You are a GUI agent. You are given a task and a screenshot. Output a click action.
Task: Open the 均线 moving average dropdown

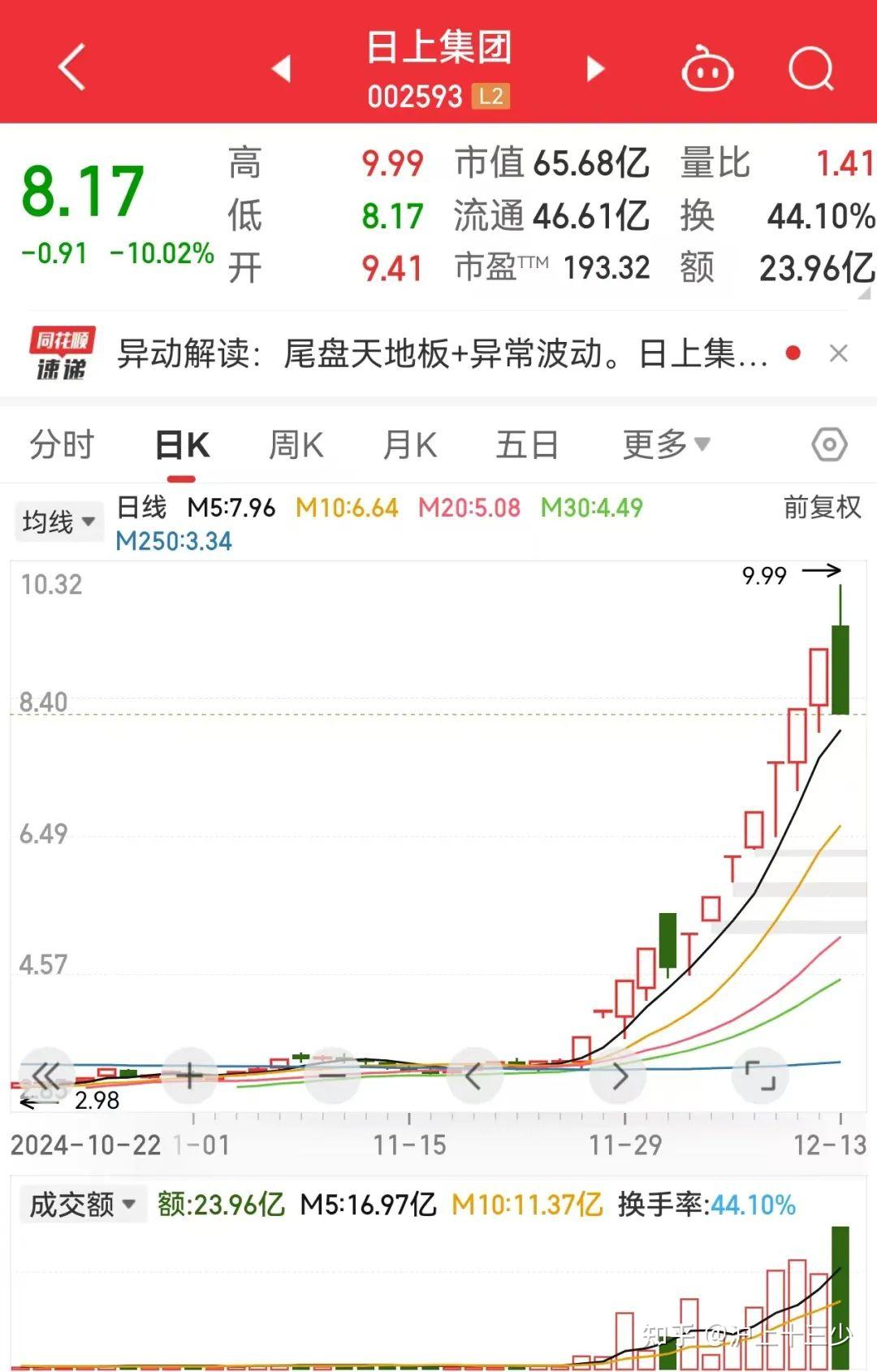click(58, 521)
